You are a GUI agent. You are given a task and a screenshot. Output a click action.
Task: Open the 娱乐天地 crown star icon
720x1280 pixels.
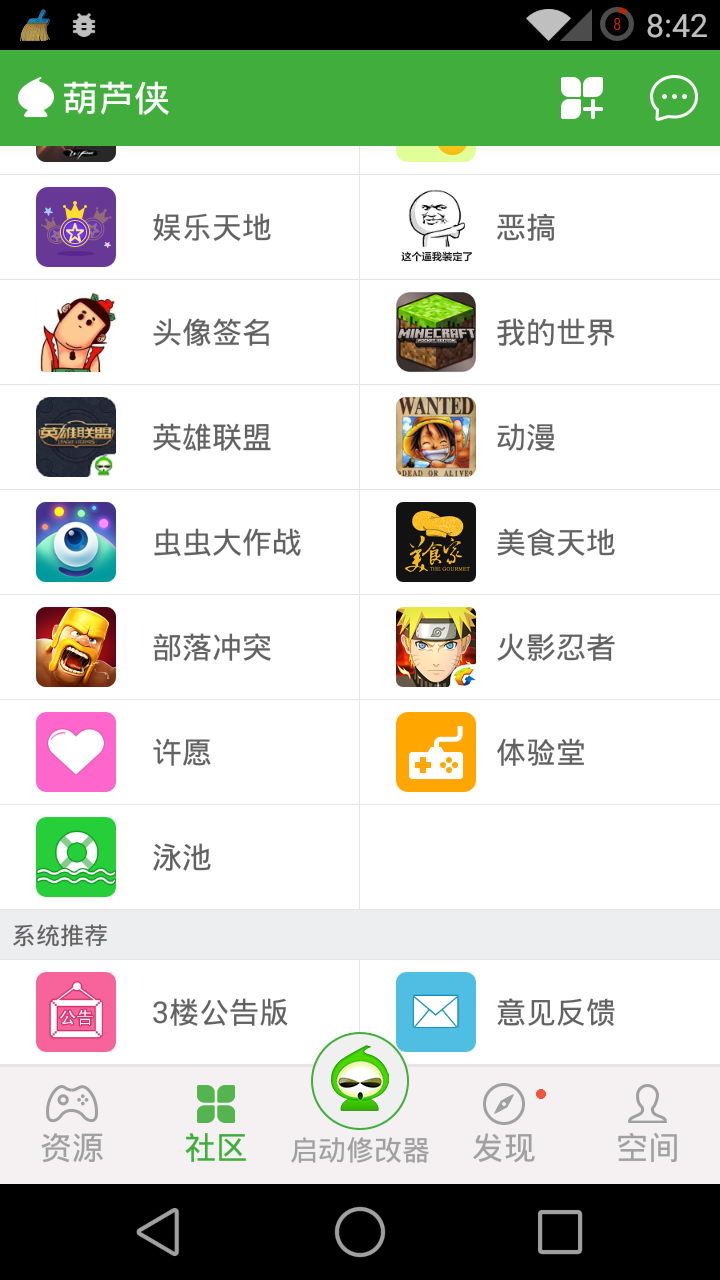click(75, 226)
